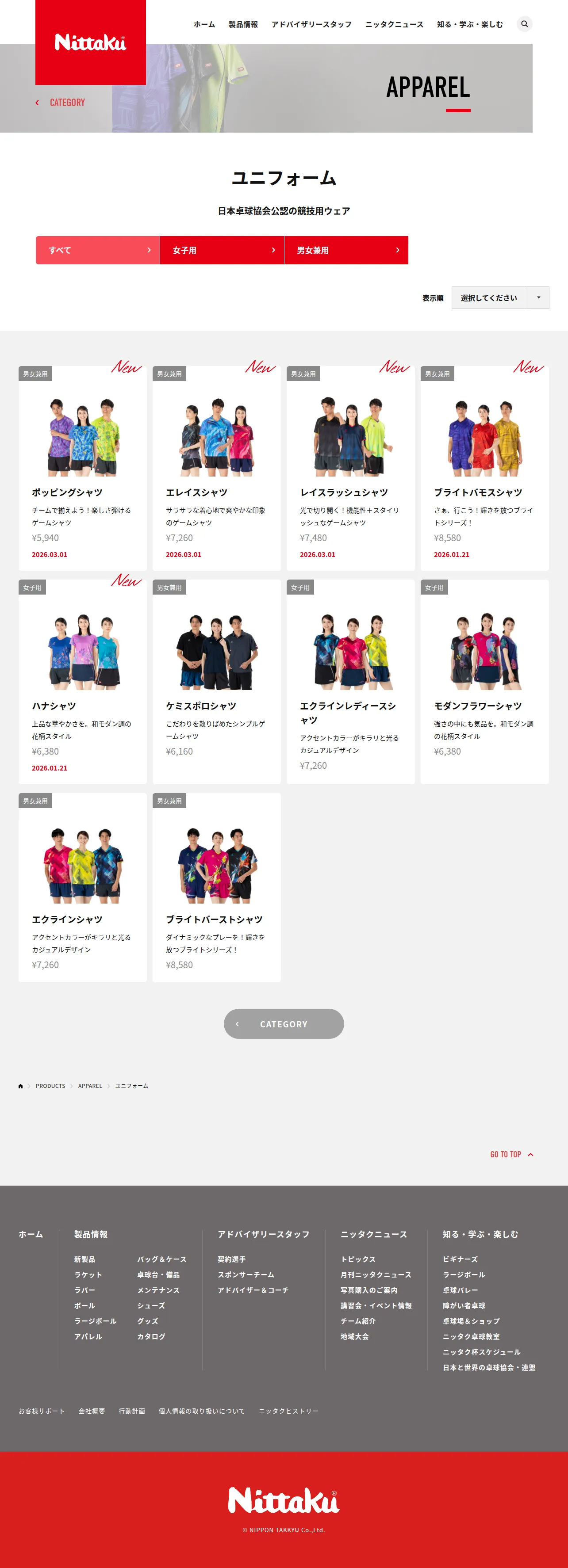Open 製品情報 in the top navigation
The width and height of the screenshot is (568, 1568).
(243, 24)
